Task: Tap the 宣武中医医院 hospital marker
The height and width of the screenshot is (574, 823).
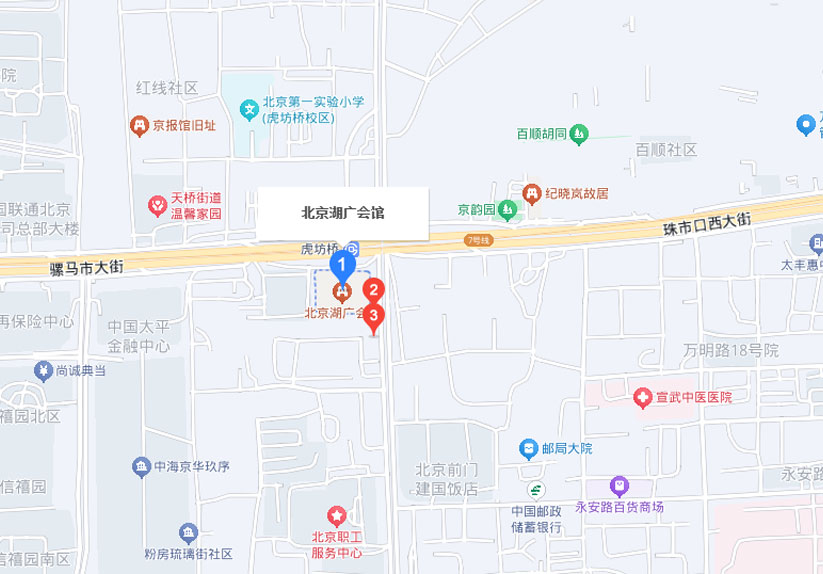Action: click(643, 397)
